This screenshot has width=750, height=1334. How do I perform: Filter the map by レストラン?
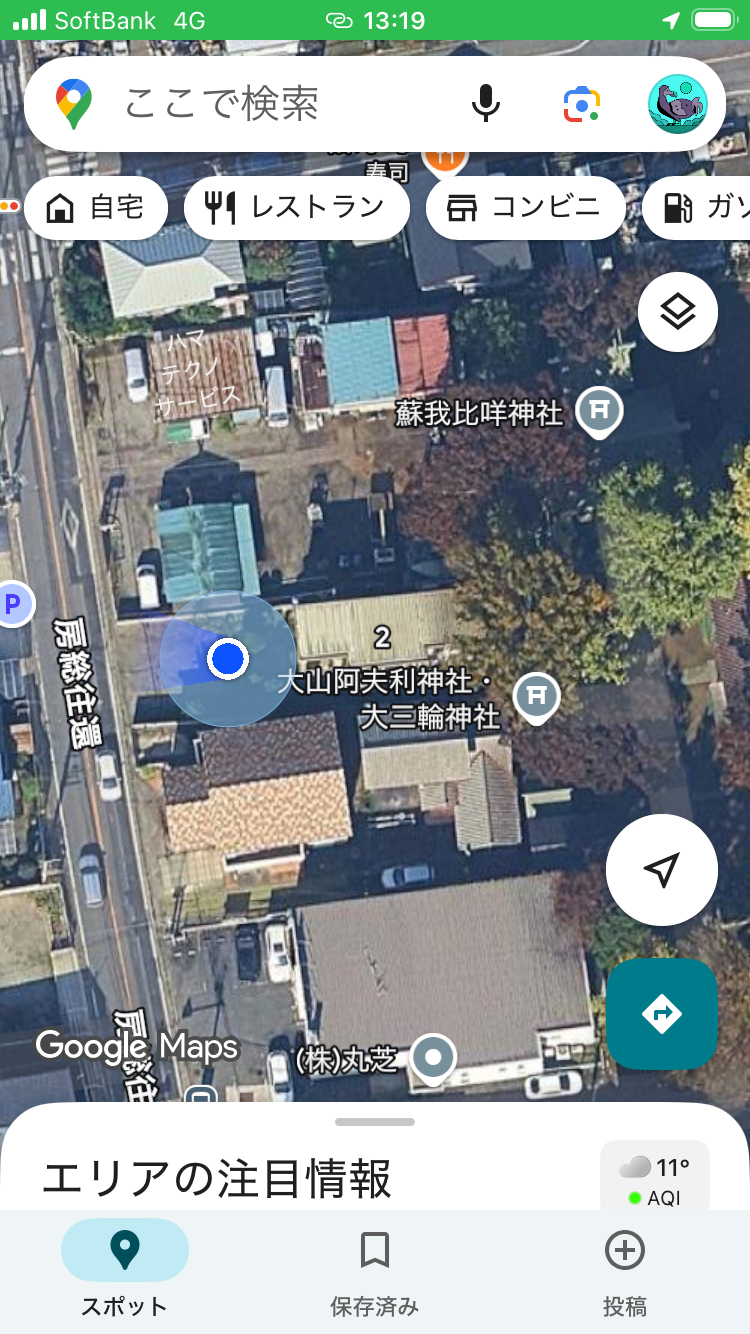click(x=297, y=208)
